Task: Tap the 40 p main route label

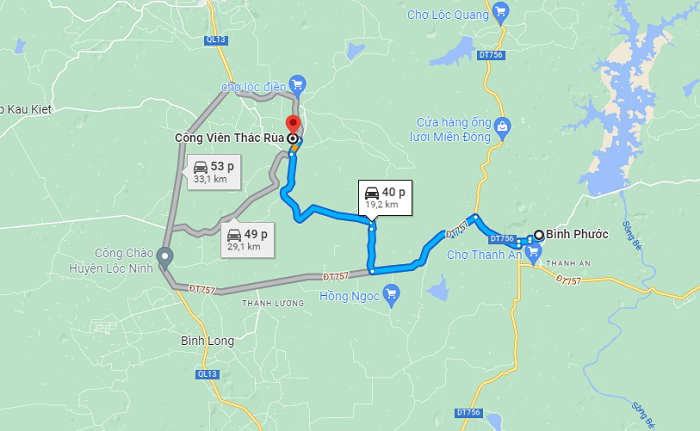Action: coord(383,196)
